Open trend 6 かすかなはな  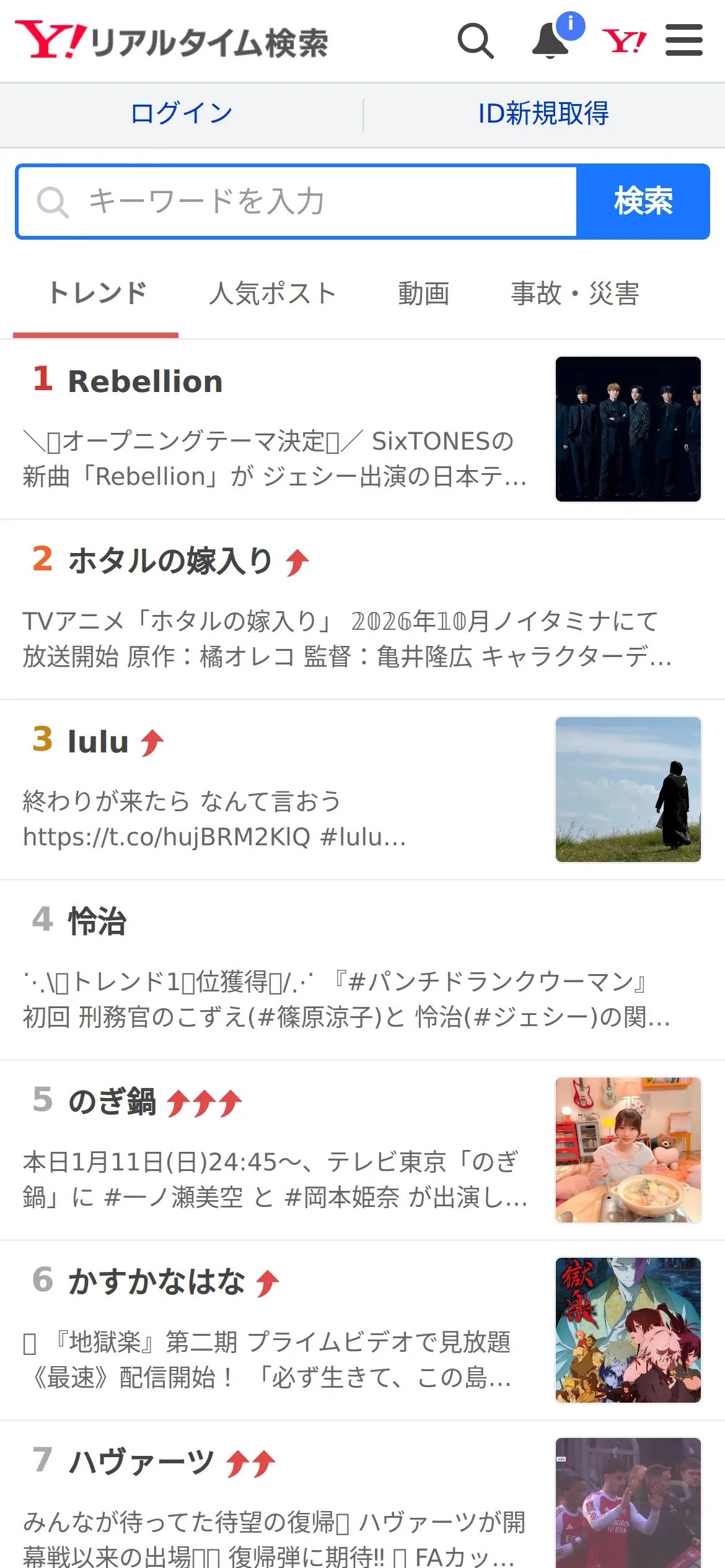pyautogui.click(x=156, y=1282)
